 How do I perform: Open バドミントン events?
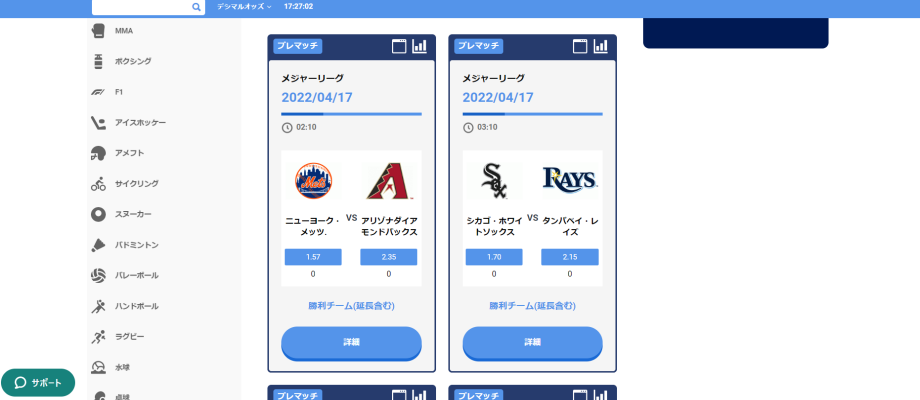(136, 245)
